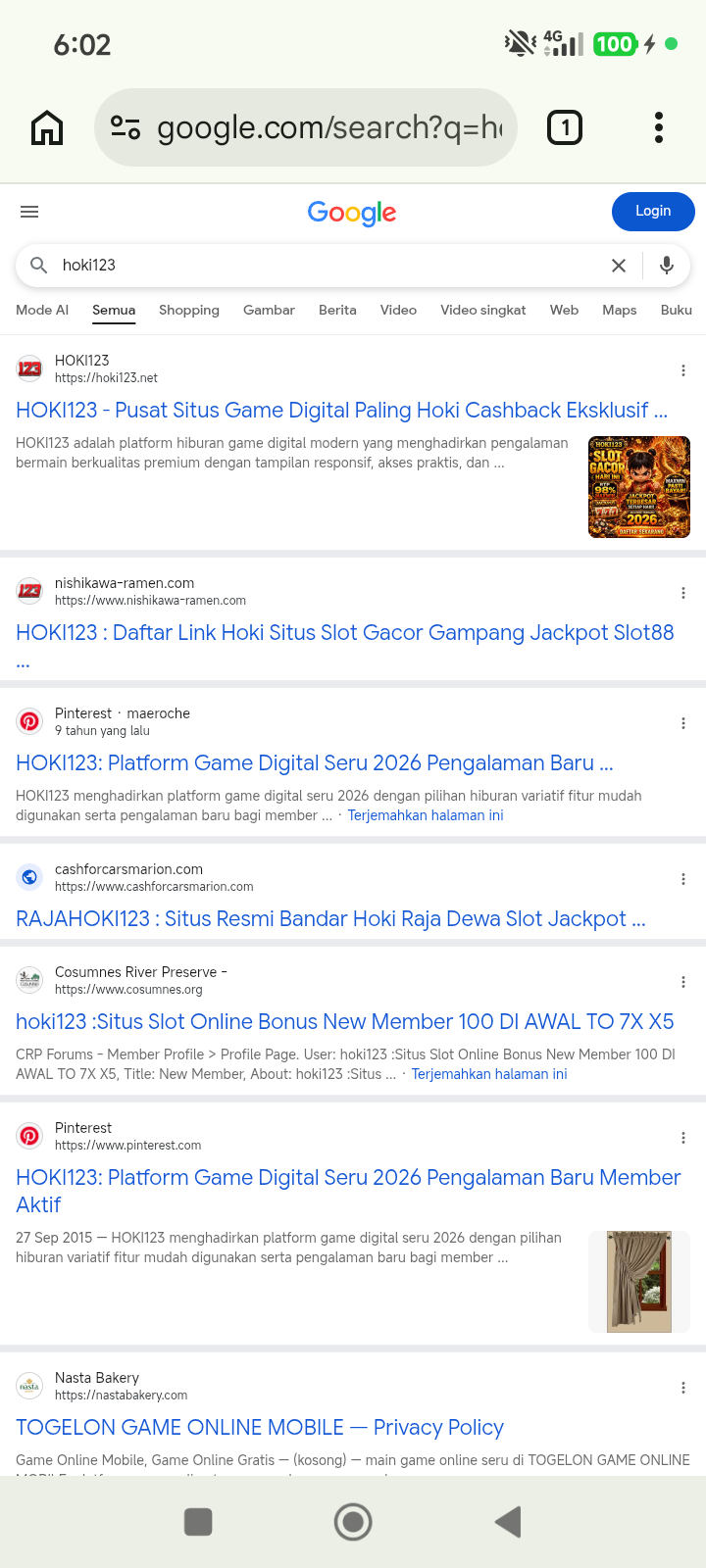The image size is (706, 1568).
Task: Select the Video singkat tab
Action: (483, 310)
